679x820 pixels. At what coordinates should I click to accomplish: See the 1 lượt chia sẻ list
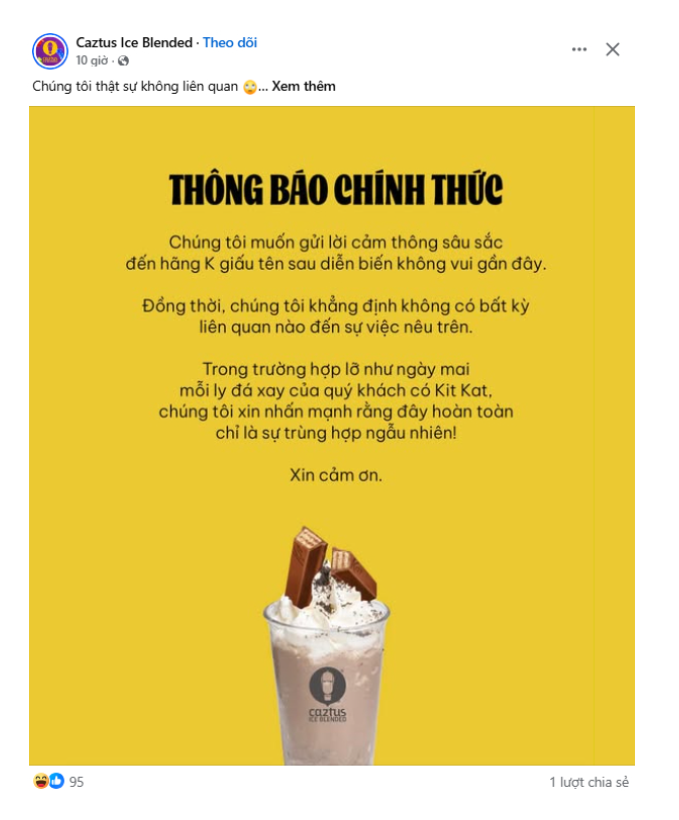(589, 782)
